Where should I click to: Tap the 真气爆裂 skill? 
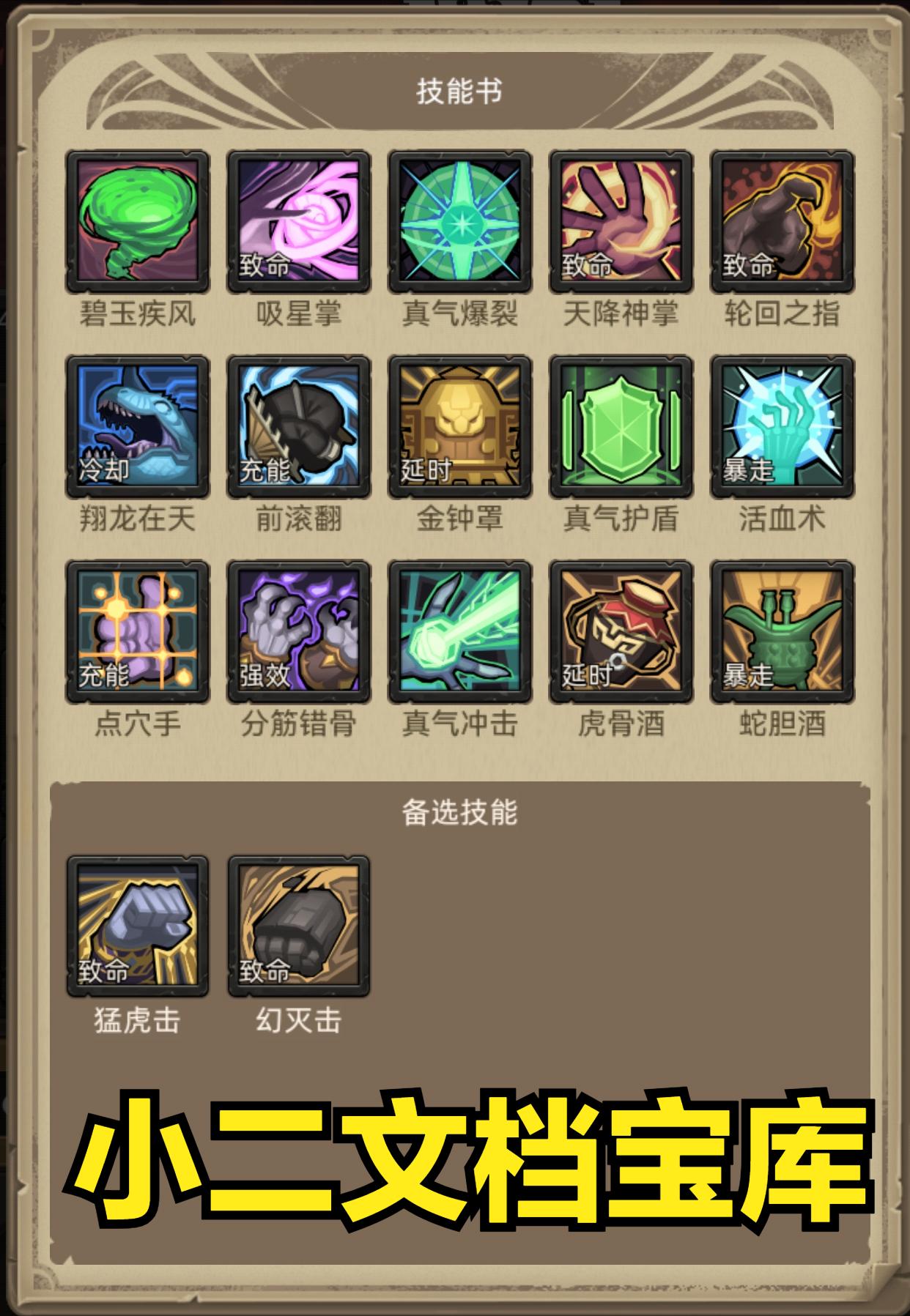point(460,222)
